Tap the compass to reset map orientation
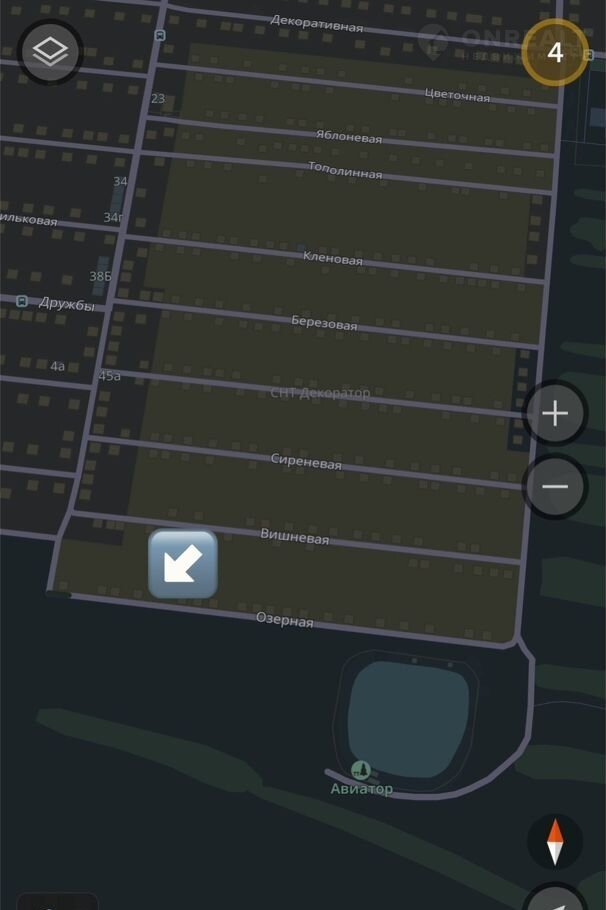606x910 pixels. tap(555, 841)
